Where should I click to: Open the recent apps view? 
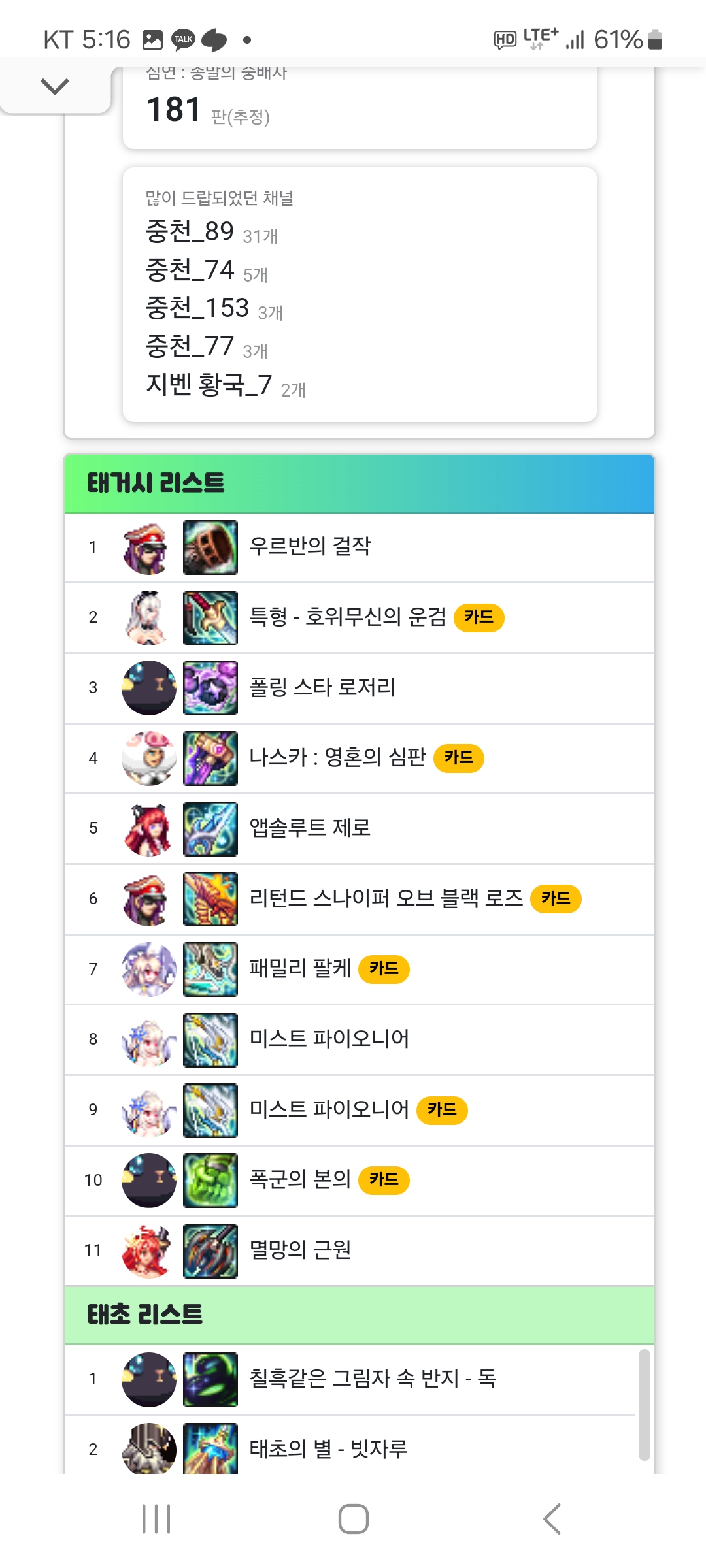[x=156, y=1518]
